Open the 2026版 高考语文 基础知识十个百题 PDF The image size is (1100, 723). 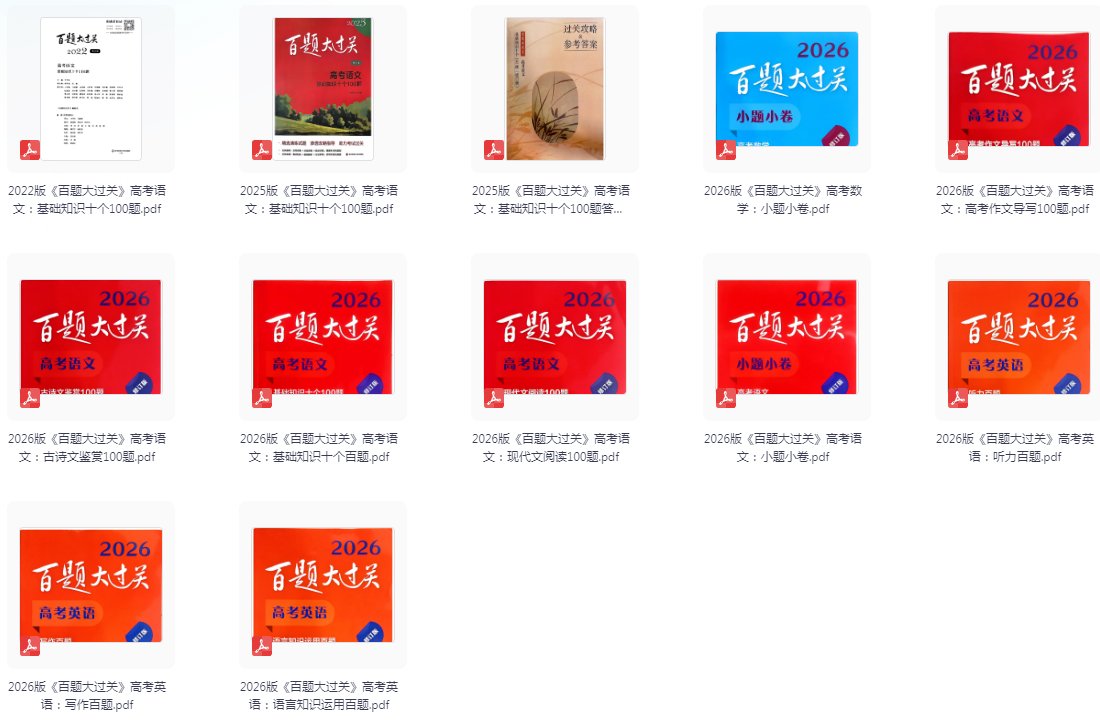click(x=323, y=336)
